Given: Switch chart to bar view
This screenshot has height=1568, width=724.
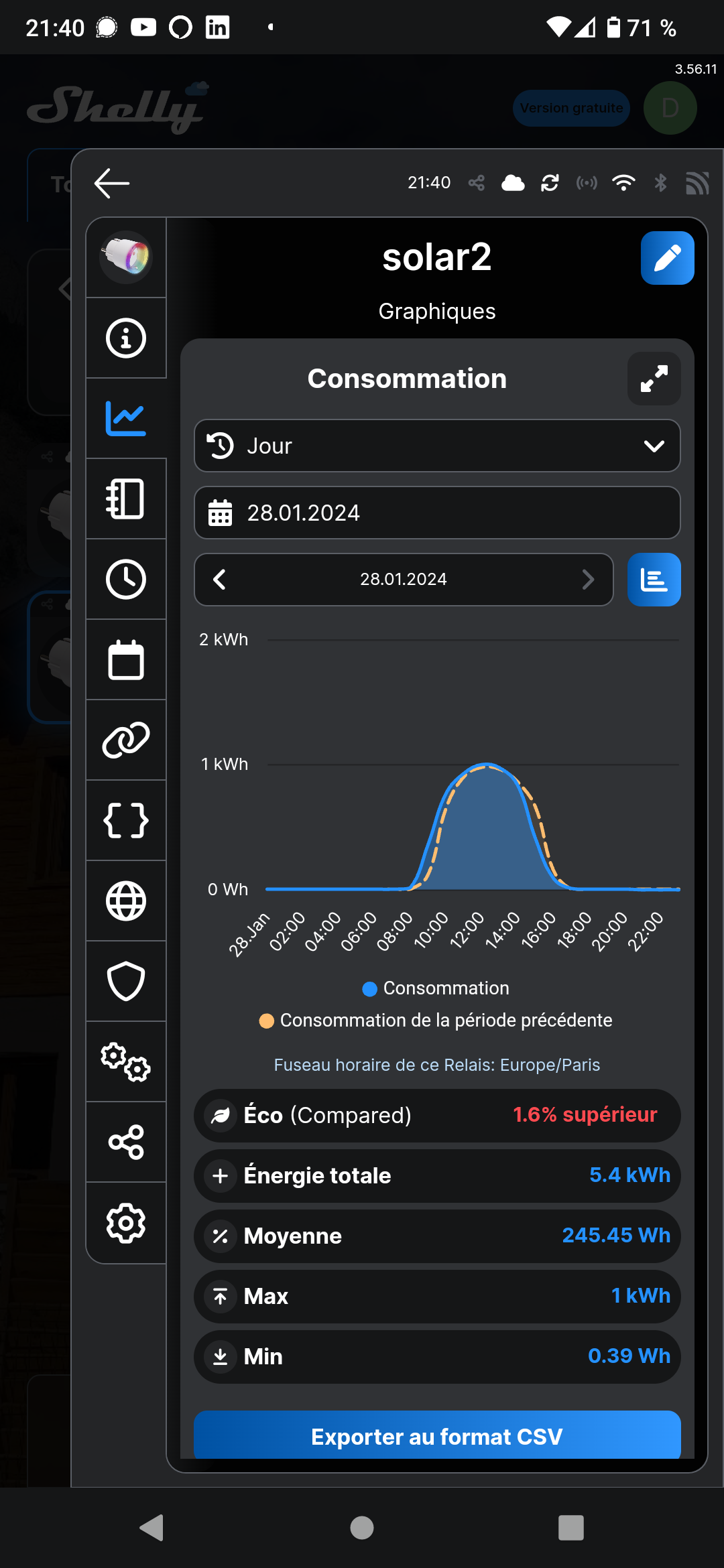Looking at the screenshot, I should click(654, 580).
